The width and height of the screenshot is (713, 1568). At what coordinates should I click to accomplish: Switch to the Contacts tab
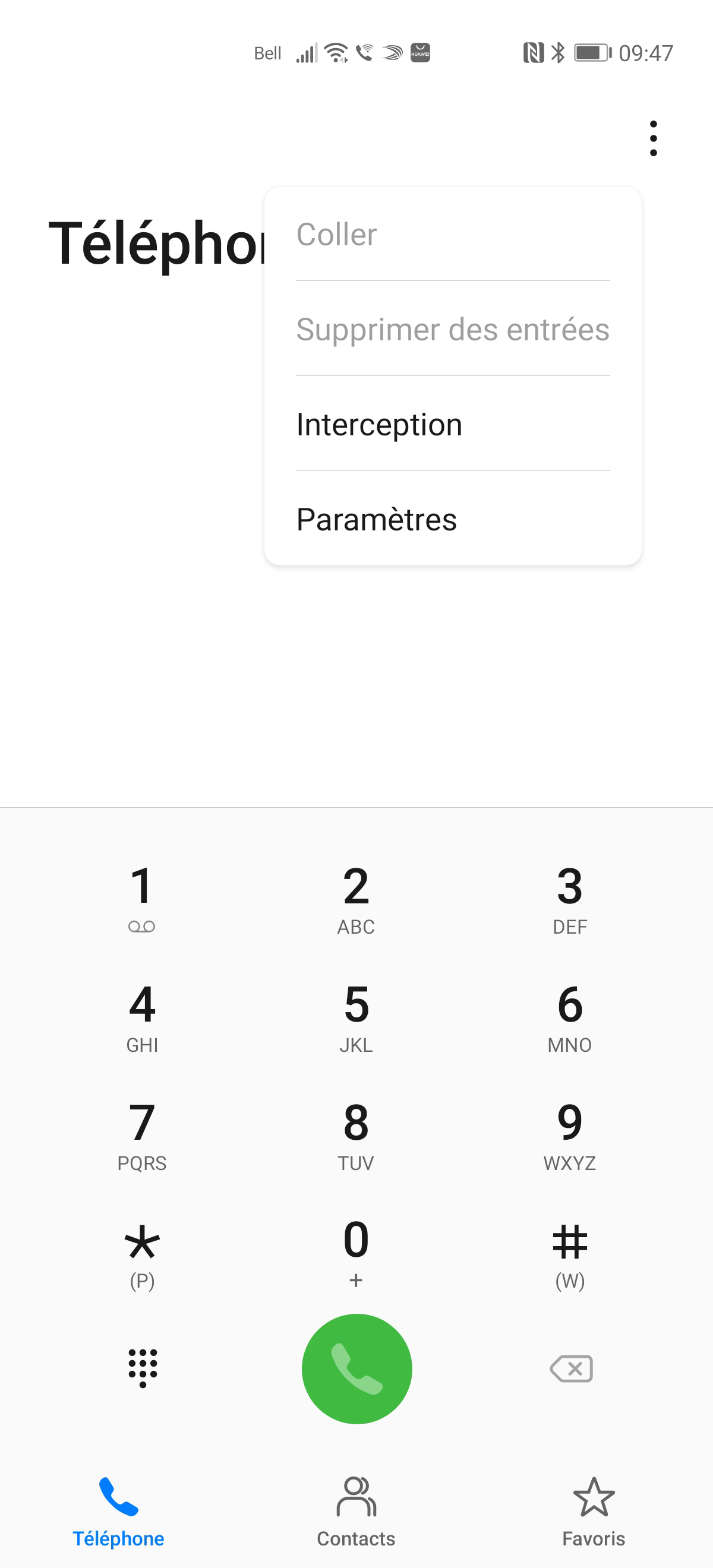coord(356,1511)
